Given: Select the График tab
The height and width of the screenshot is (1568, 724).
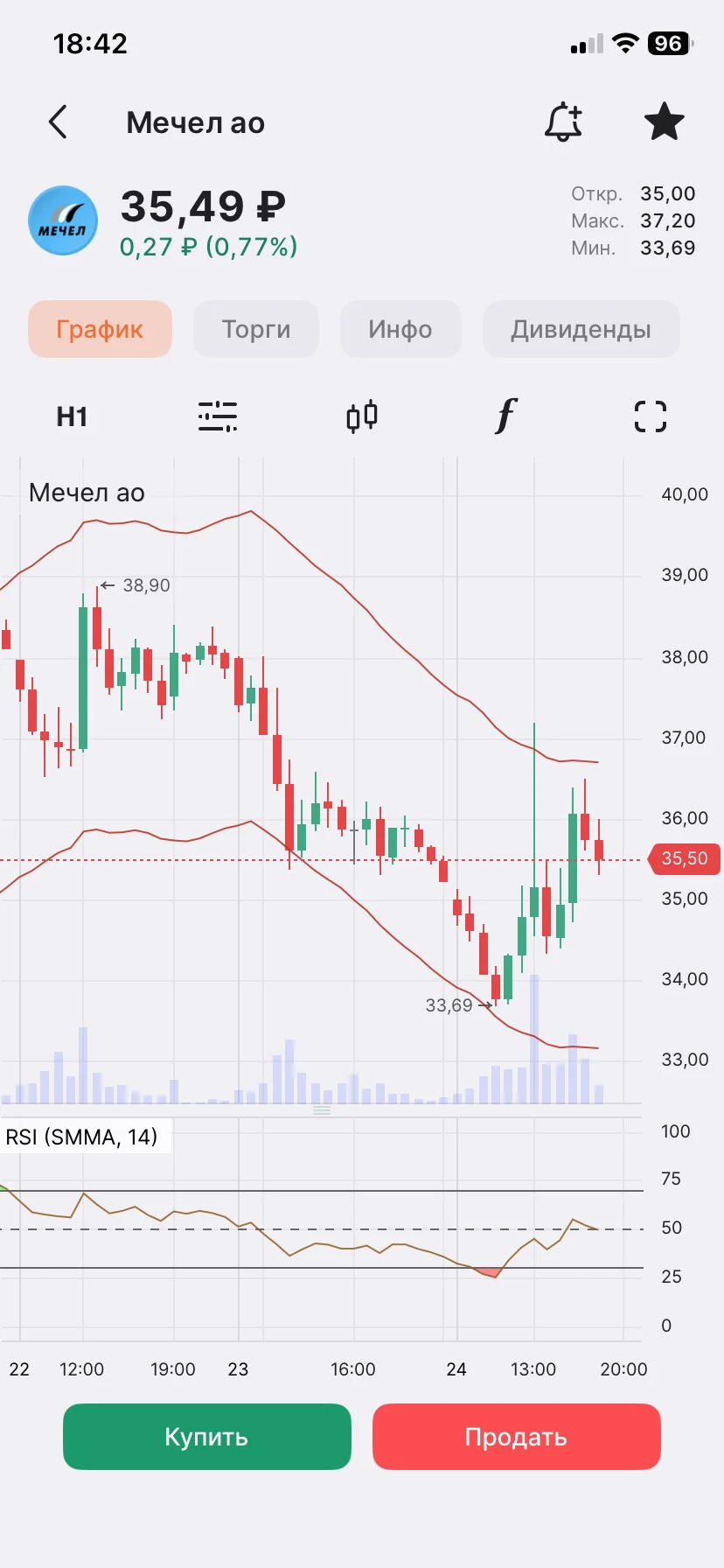Looking at the screenshot, I should coord(100,329).
